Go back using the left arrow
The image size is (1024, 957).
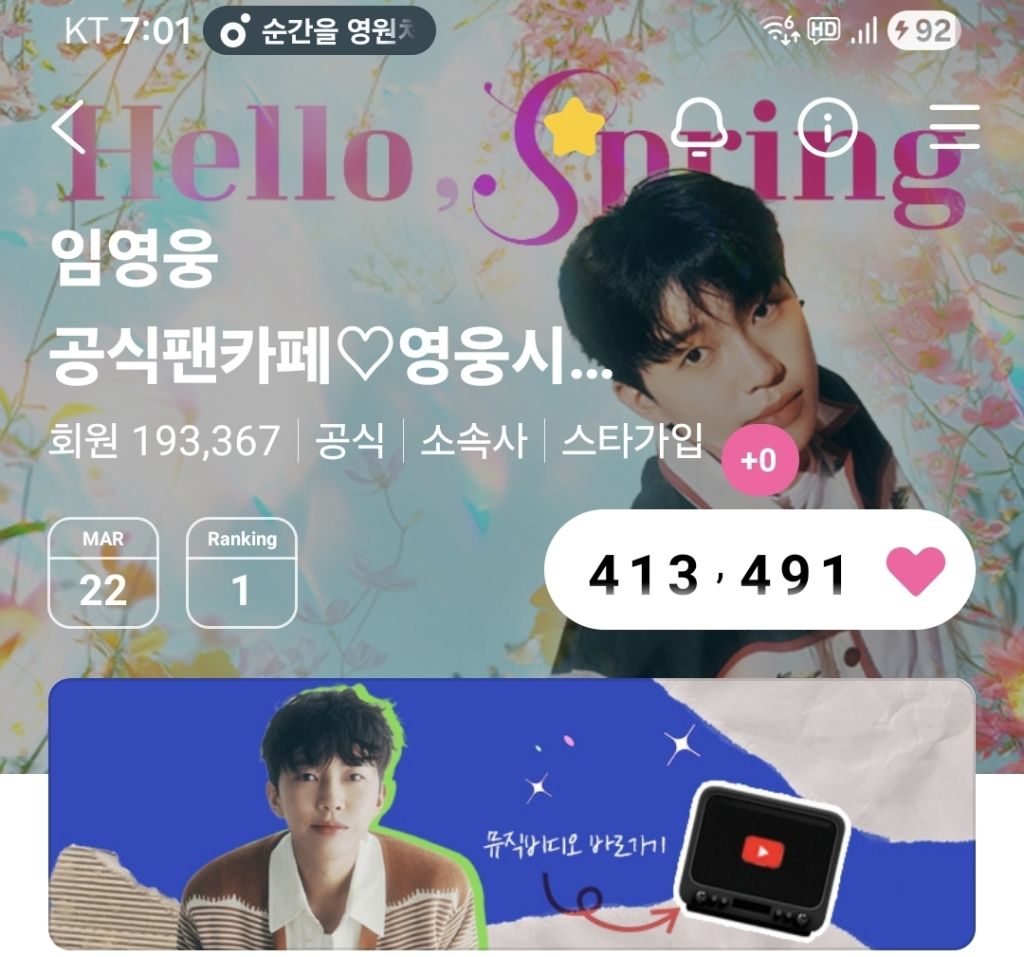[69, 127]
